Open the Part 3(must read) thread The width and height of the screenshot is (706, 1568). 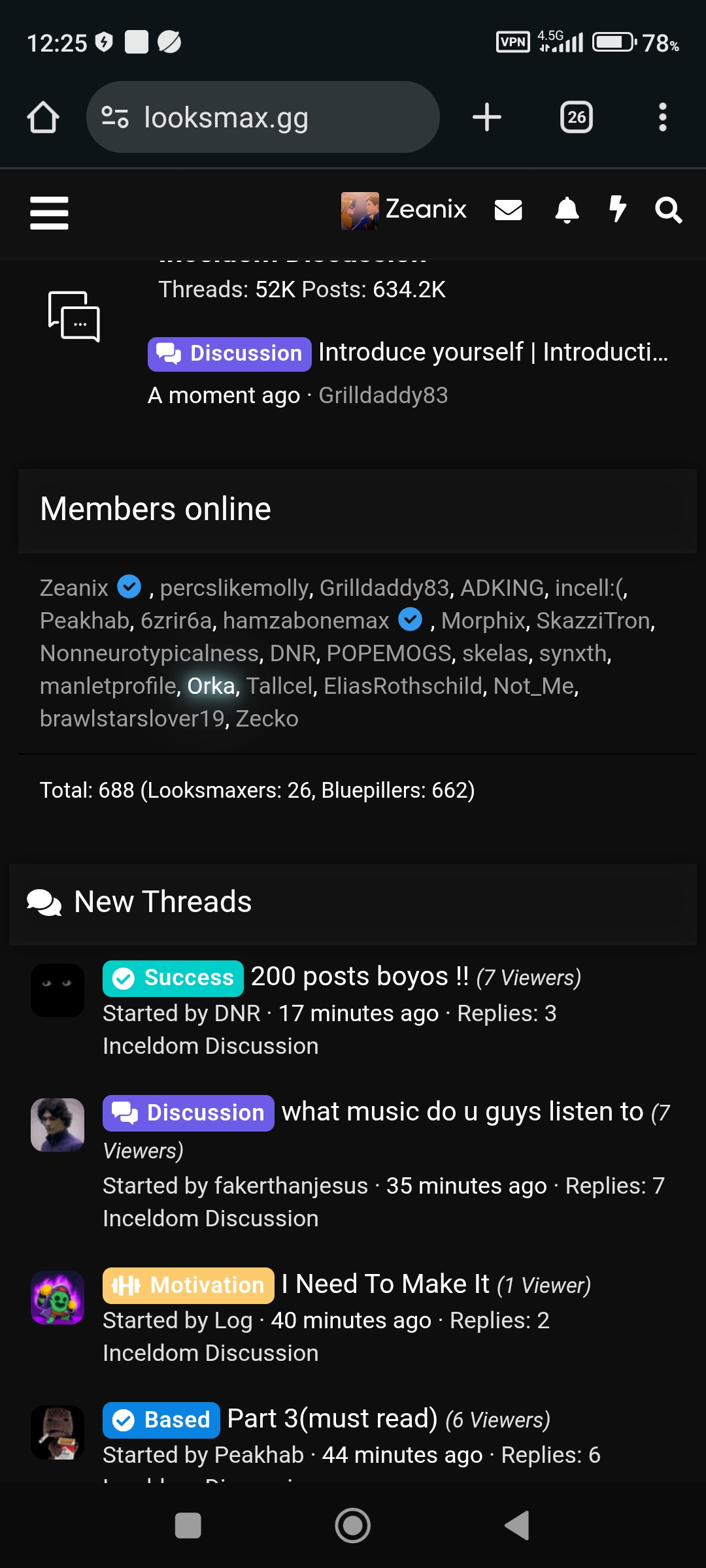(x=332, y=1418)
